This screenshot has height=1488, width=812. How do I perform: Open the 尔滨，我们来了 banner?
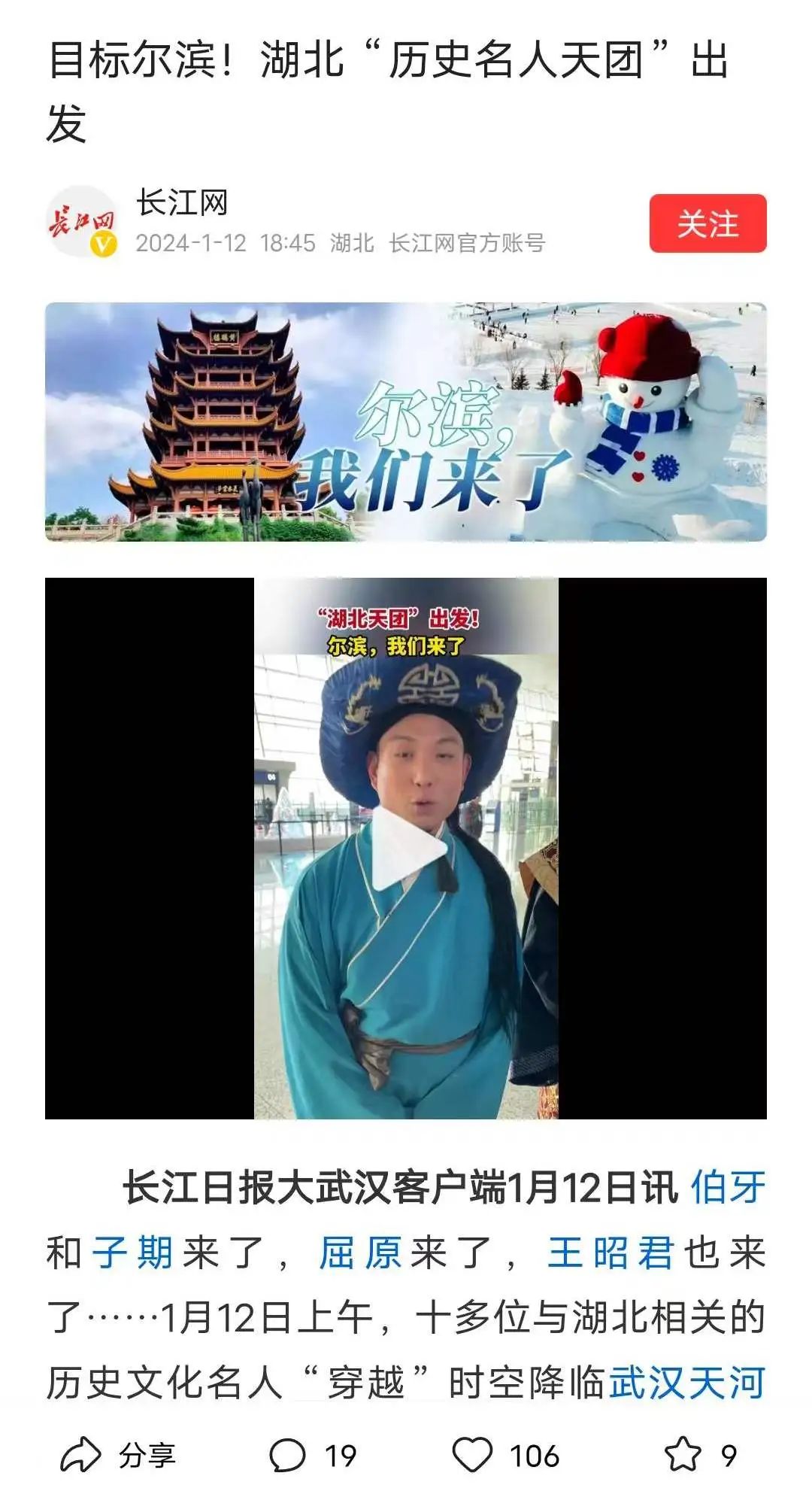[x=406, y=421]
